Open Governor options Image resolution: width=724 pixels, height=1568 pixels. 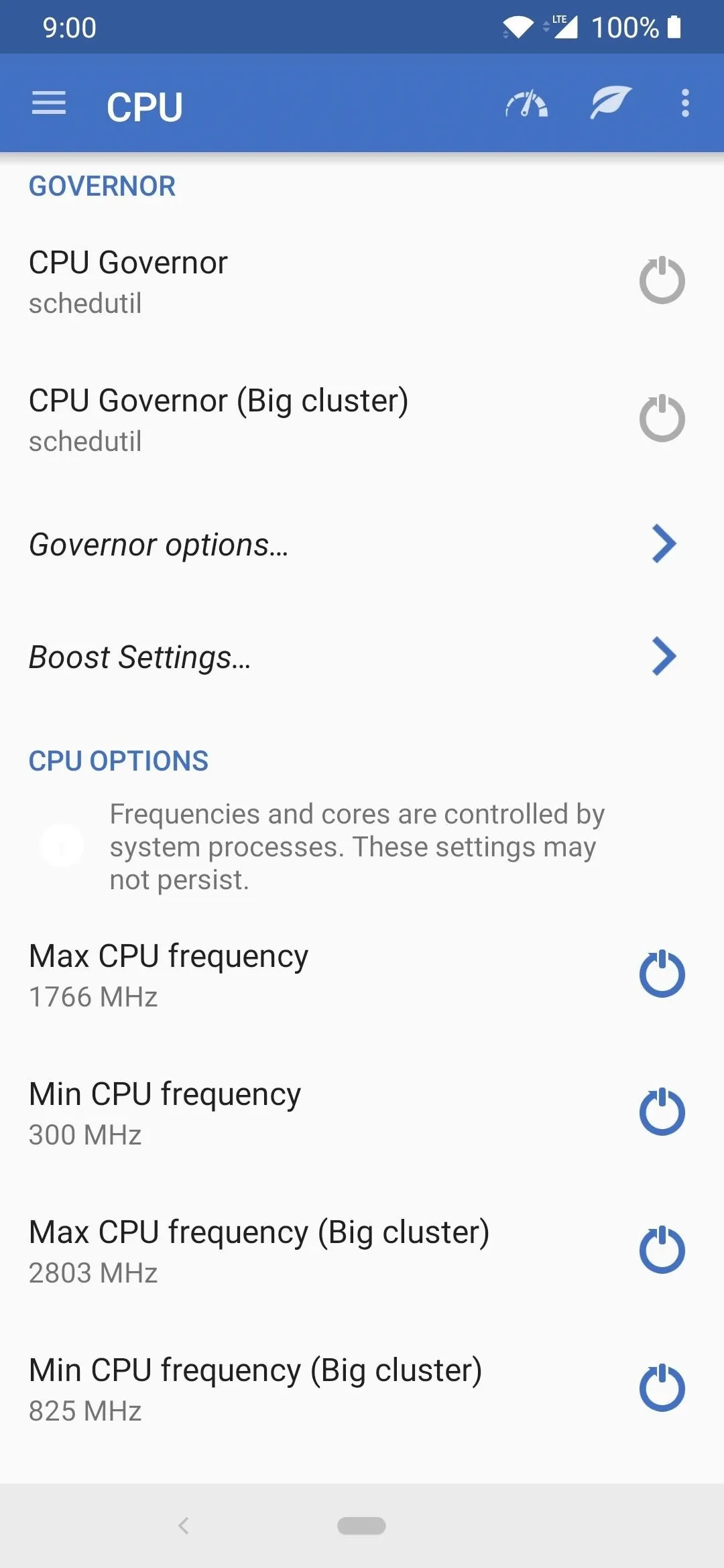click(362, 544)
